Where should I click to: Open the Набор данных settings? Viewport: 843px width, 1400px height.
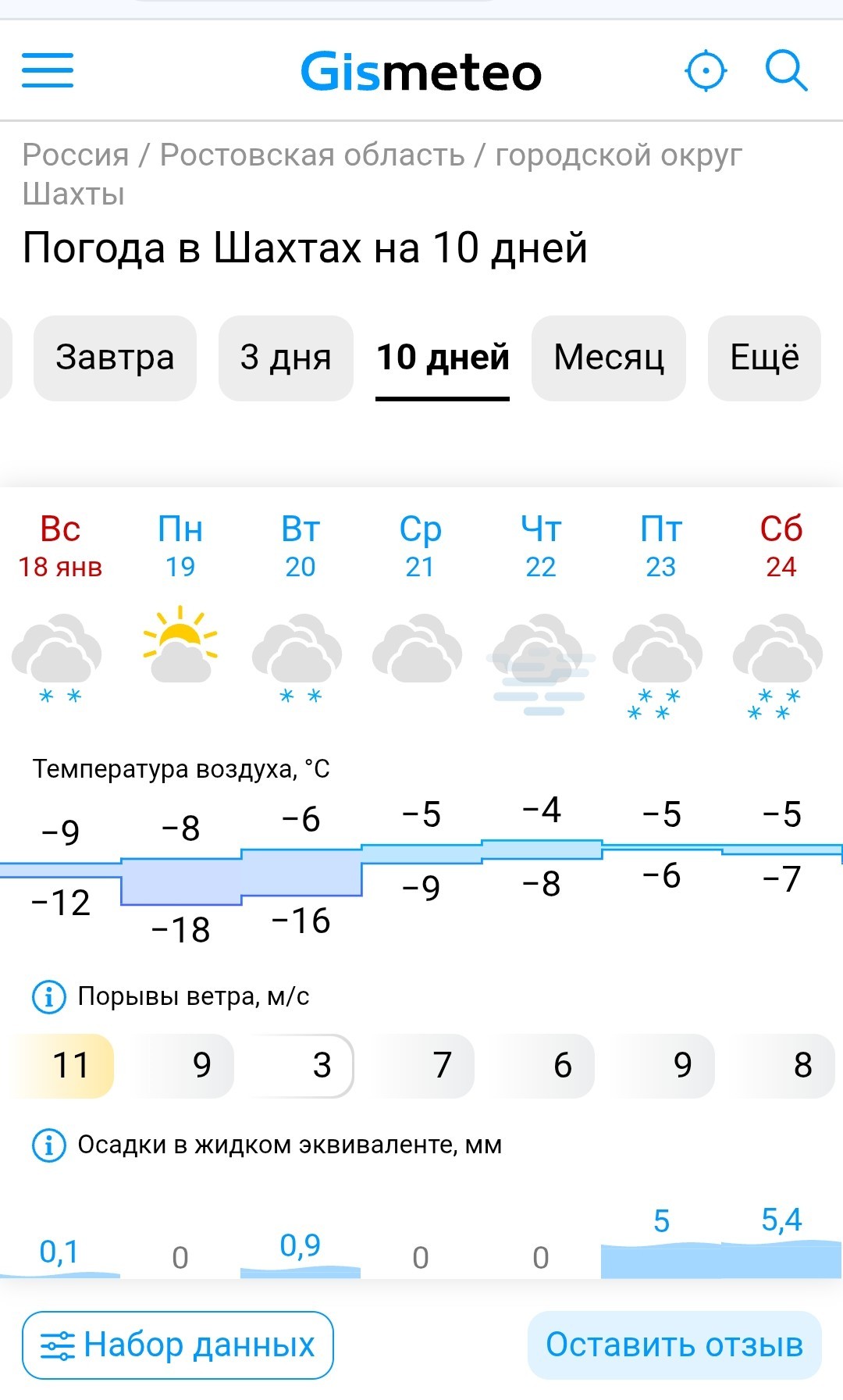[x=178, y=1345]
